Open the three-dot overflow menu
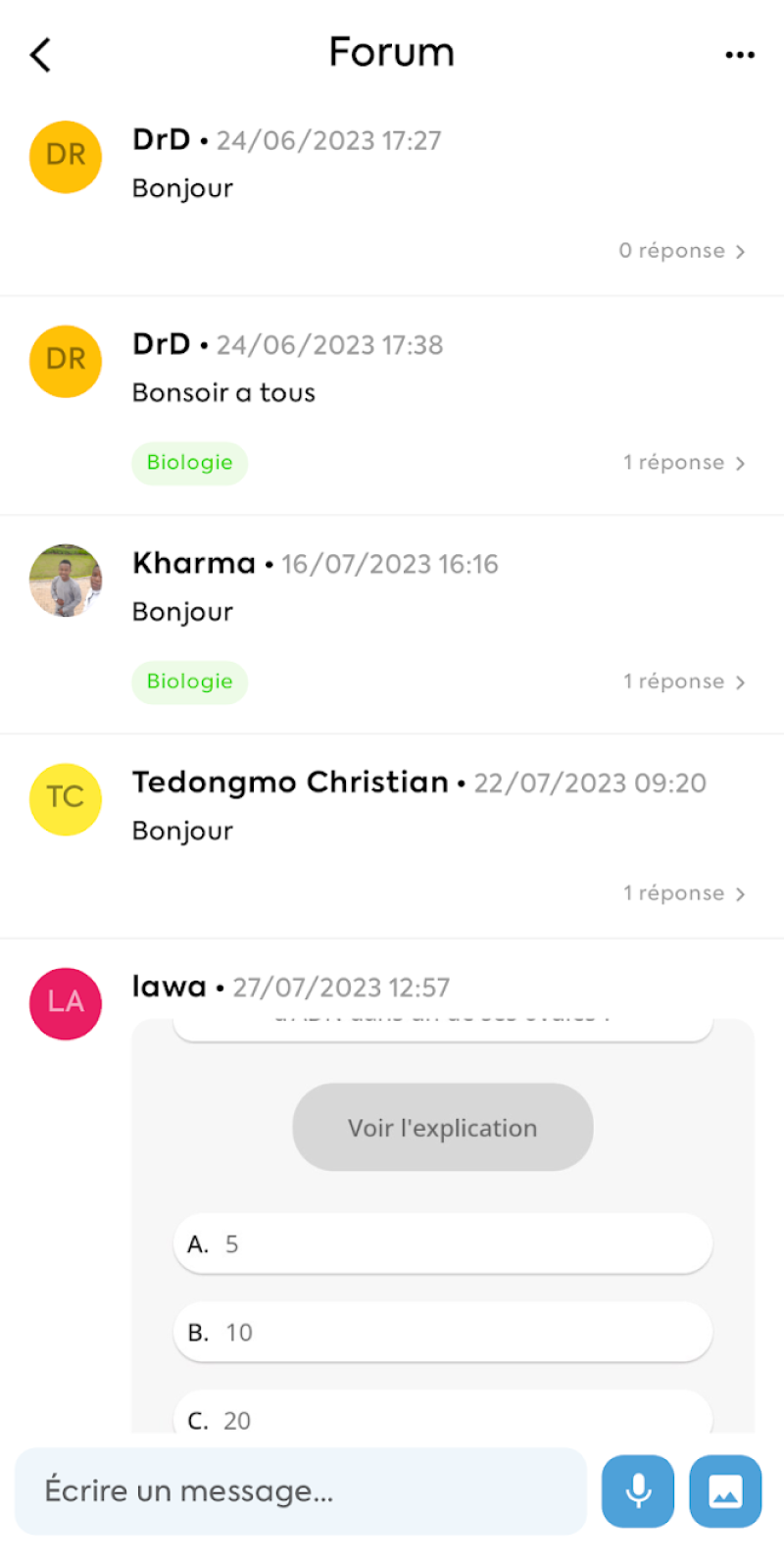784x1567 pixels. [x=740, y=55]
